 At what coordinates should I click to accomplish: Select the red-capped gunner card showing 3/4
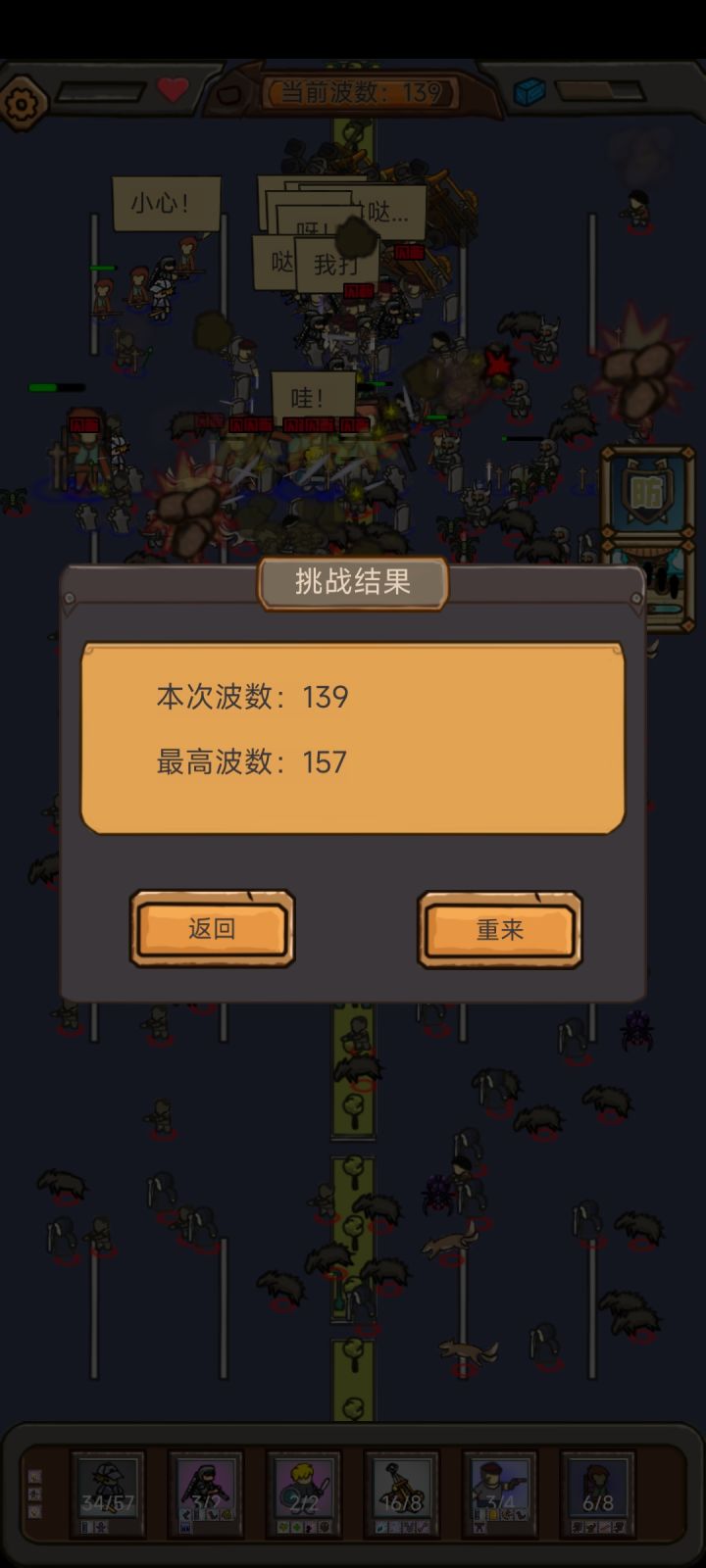click(x=501, y=1492)
